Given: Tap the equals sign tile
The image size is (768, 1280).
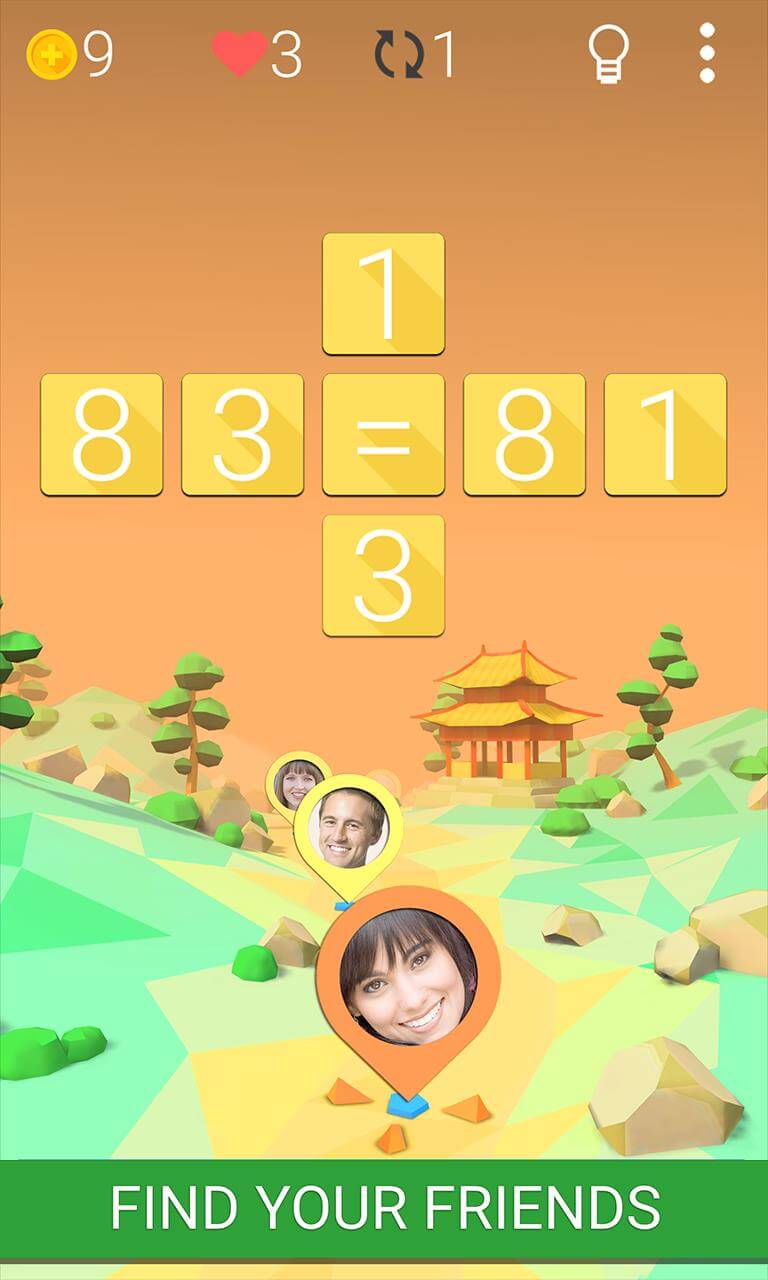Looking at the screenshot, I should [383, 435].
